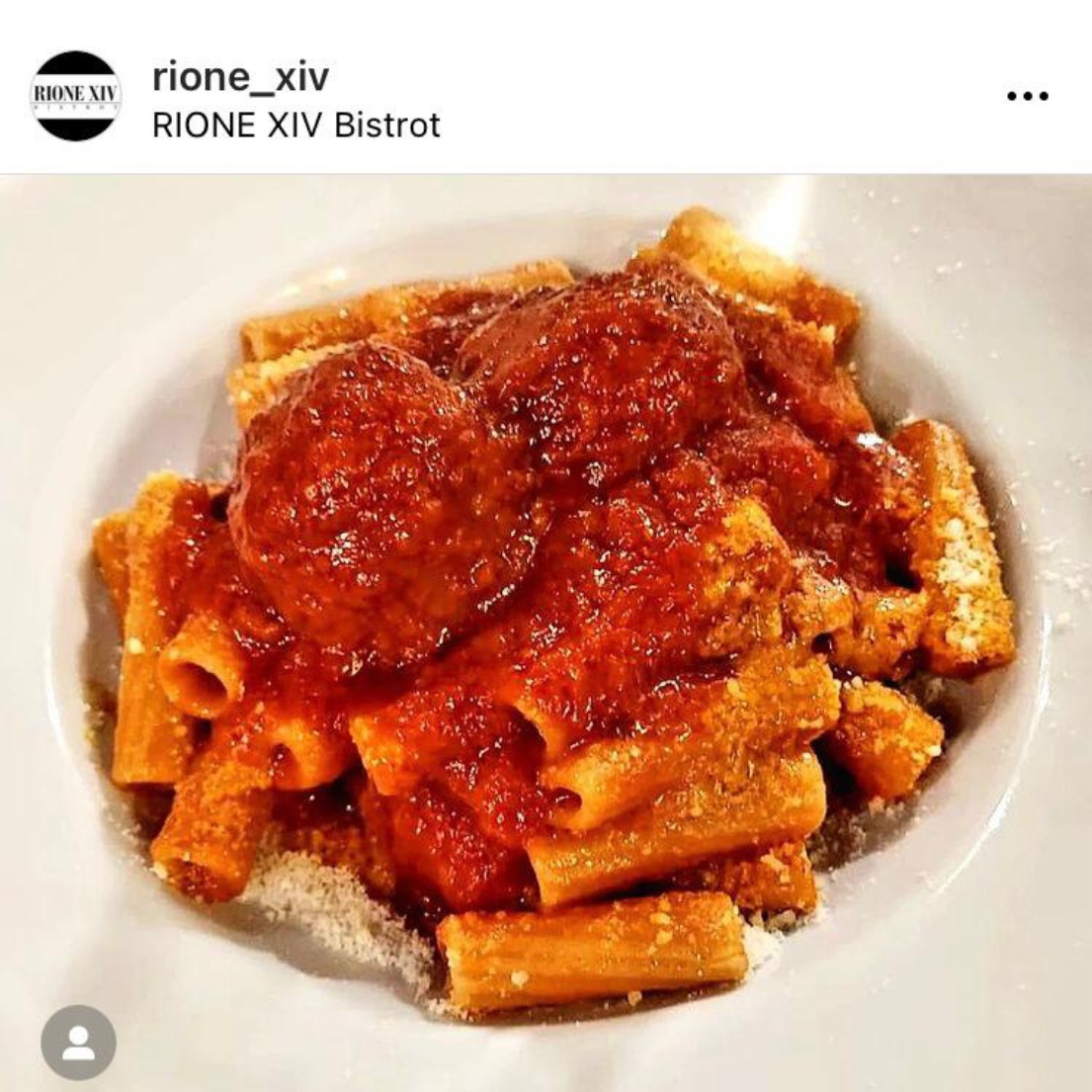Open the post's three-dot options menu
1092x1092 pixels.
pyautogui.click(x=1027, y=96)
